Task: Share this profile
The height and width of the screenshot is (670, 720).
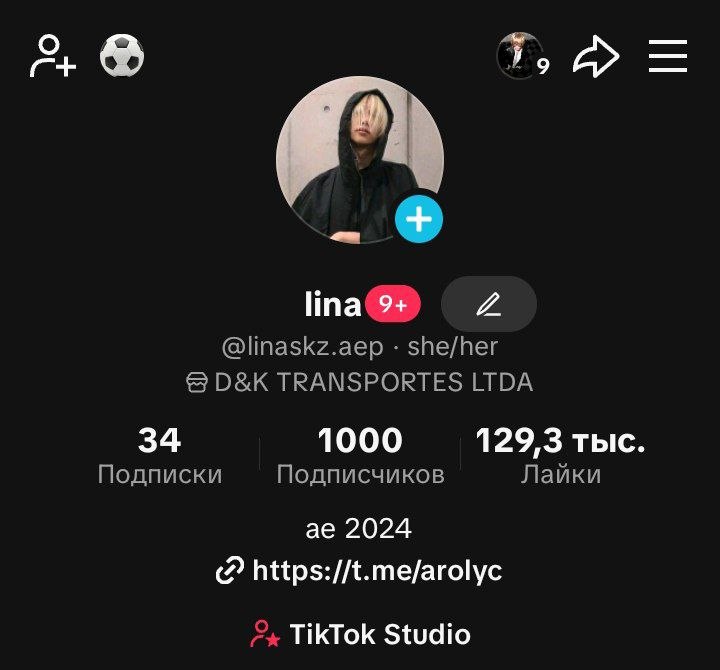Action: pyautogui.click(x=596, y=56)
